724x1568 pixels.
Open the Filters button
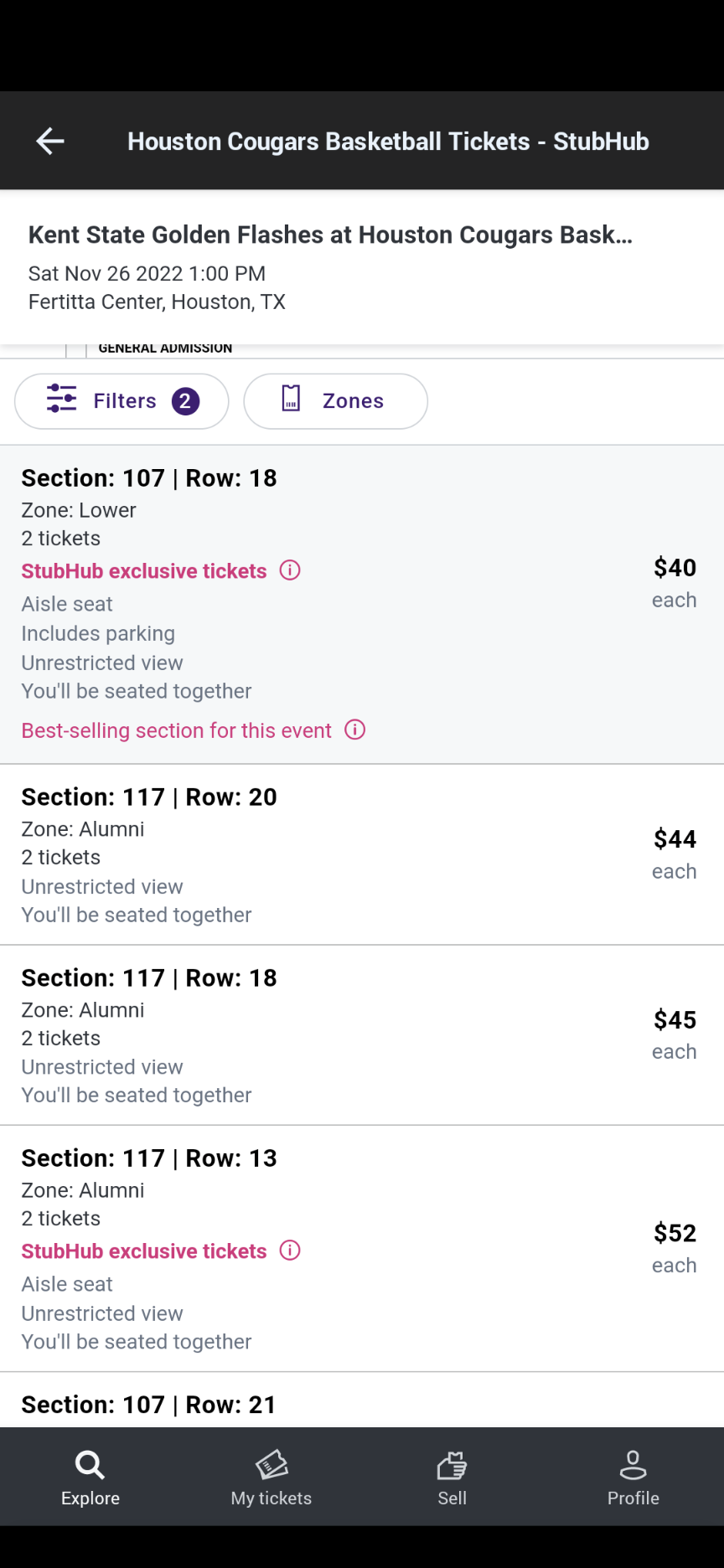(x=122, y=401)
